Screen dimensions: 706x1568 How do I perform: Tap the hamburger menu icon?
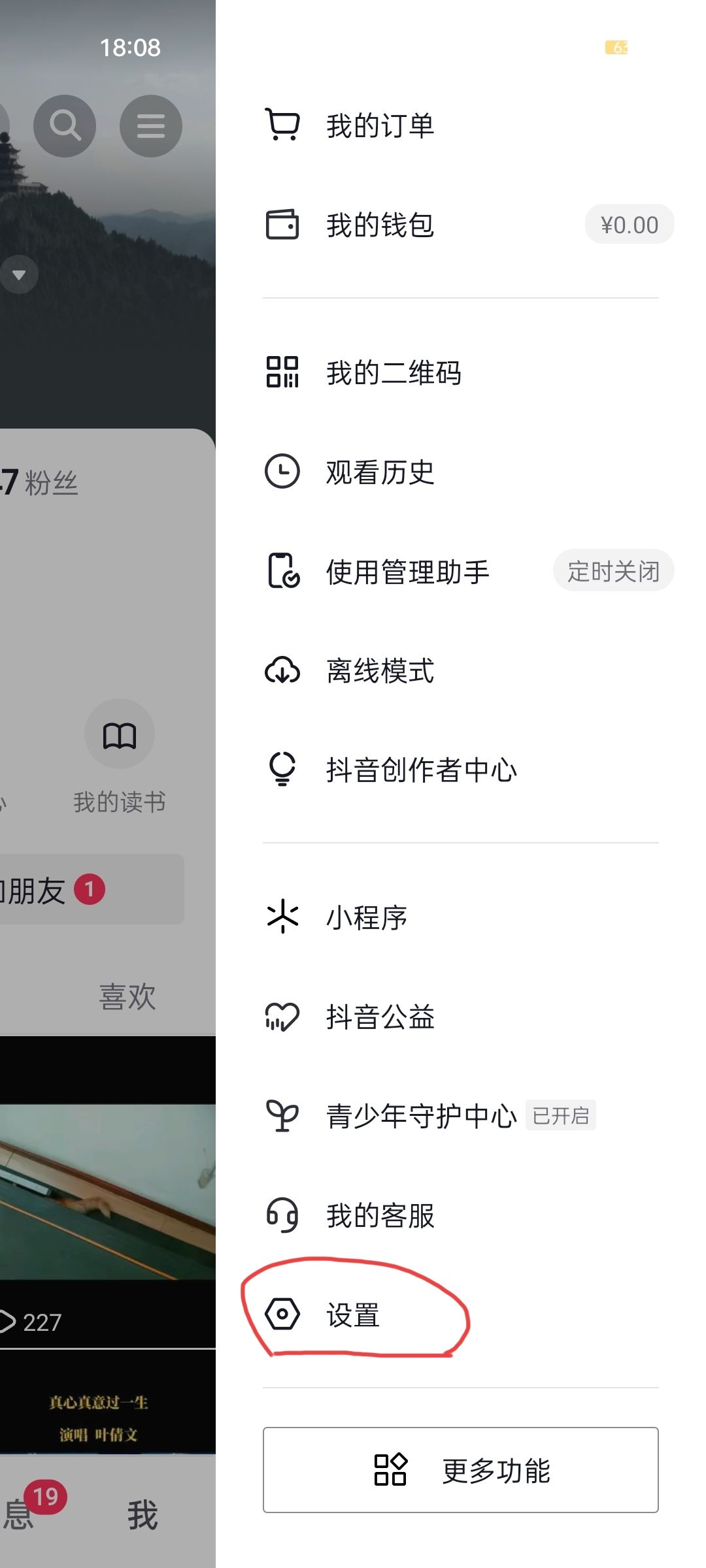click(x=151, y=125)
